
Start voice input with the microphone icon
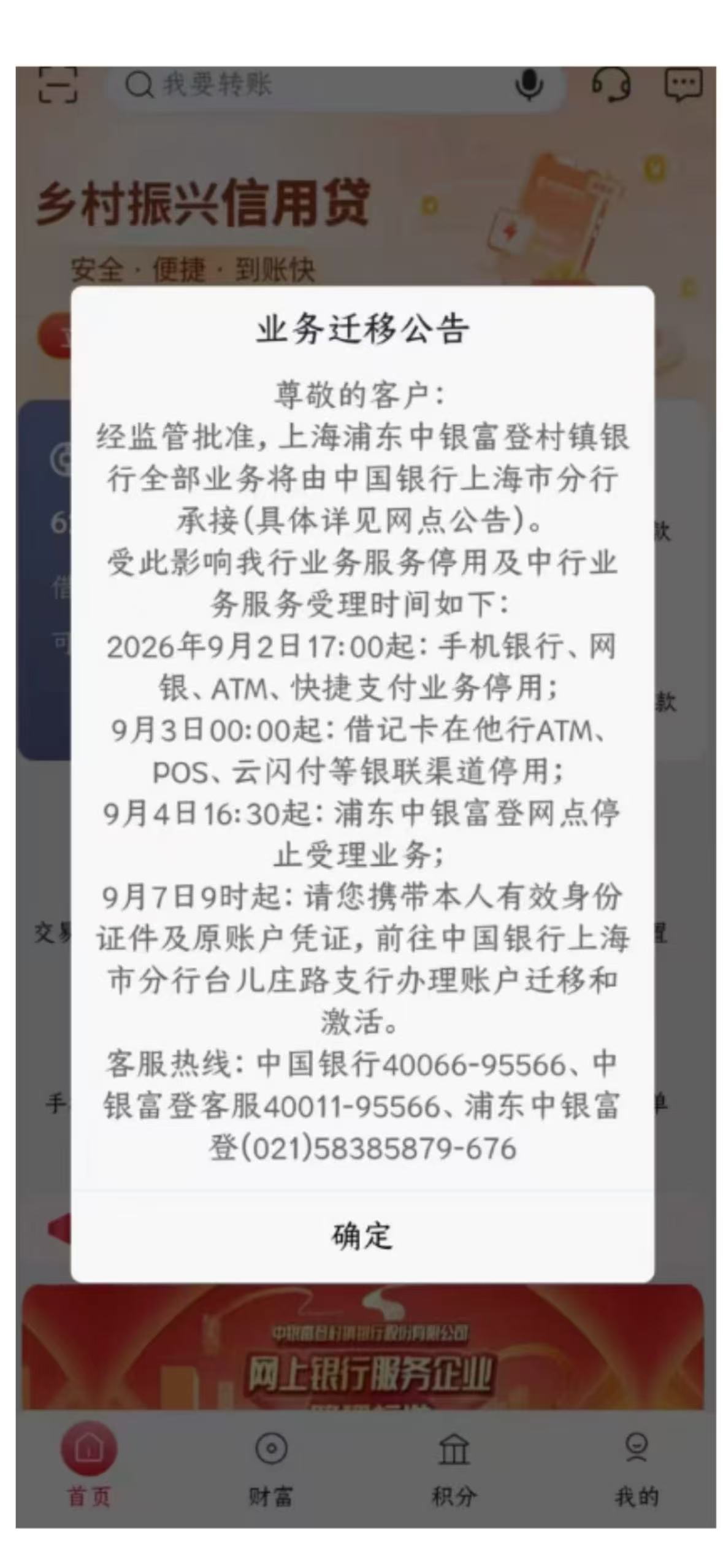tap(529, 85)
